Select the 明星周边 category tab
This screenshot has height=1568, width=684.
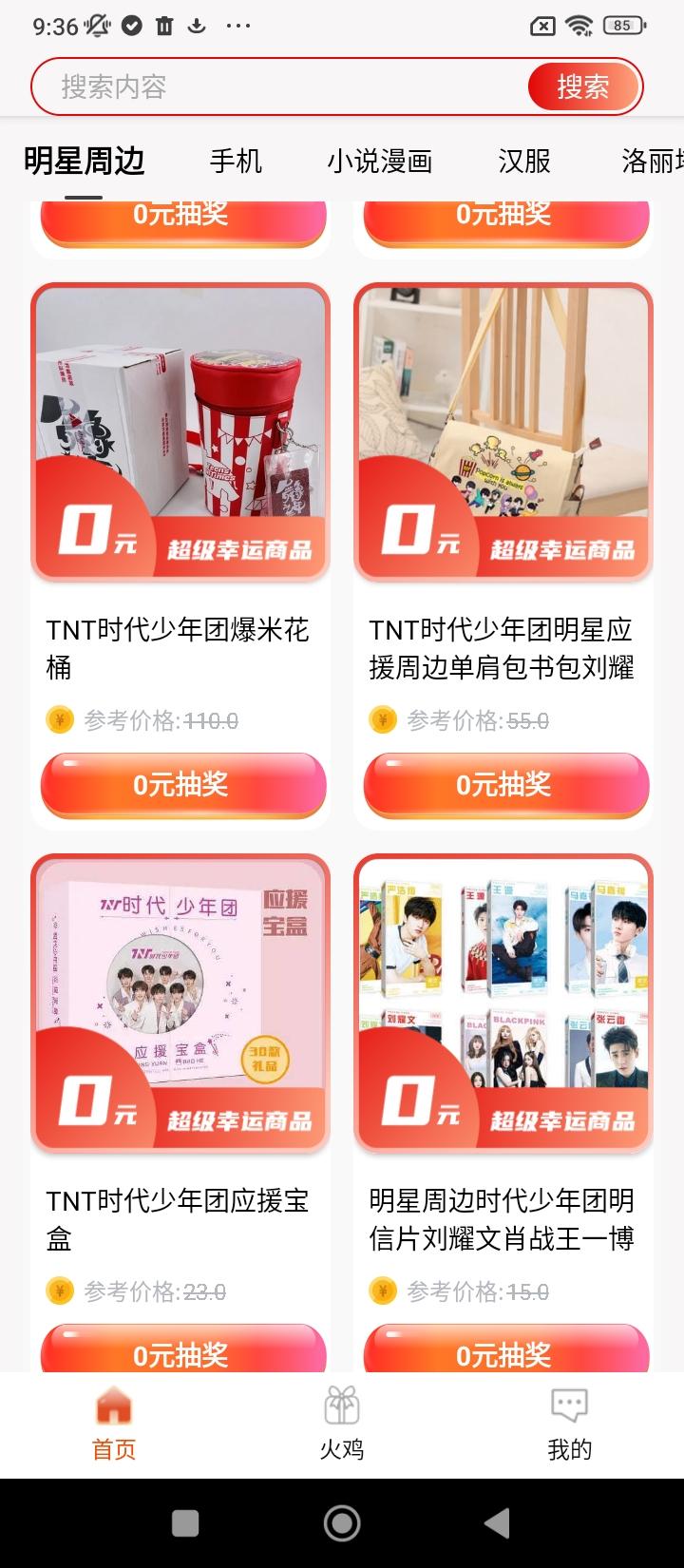[84, 162]
